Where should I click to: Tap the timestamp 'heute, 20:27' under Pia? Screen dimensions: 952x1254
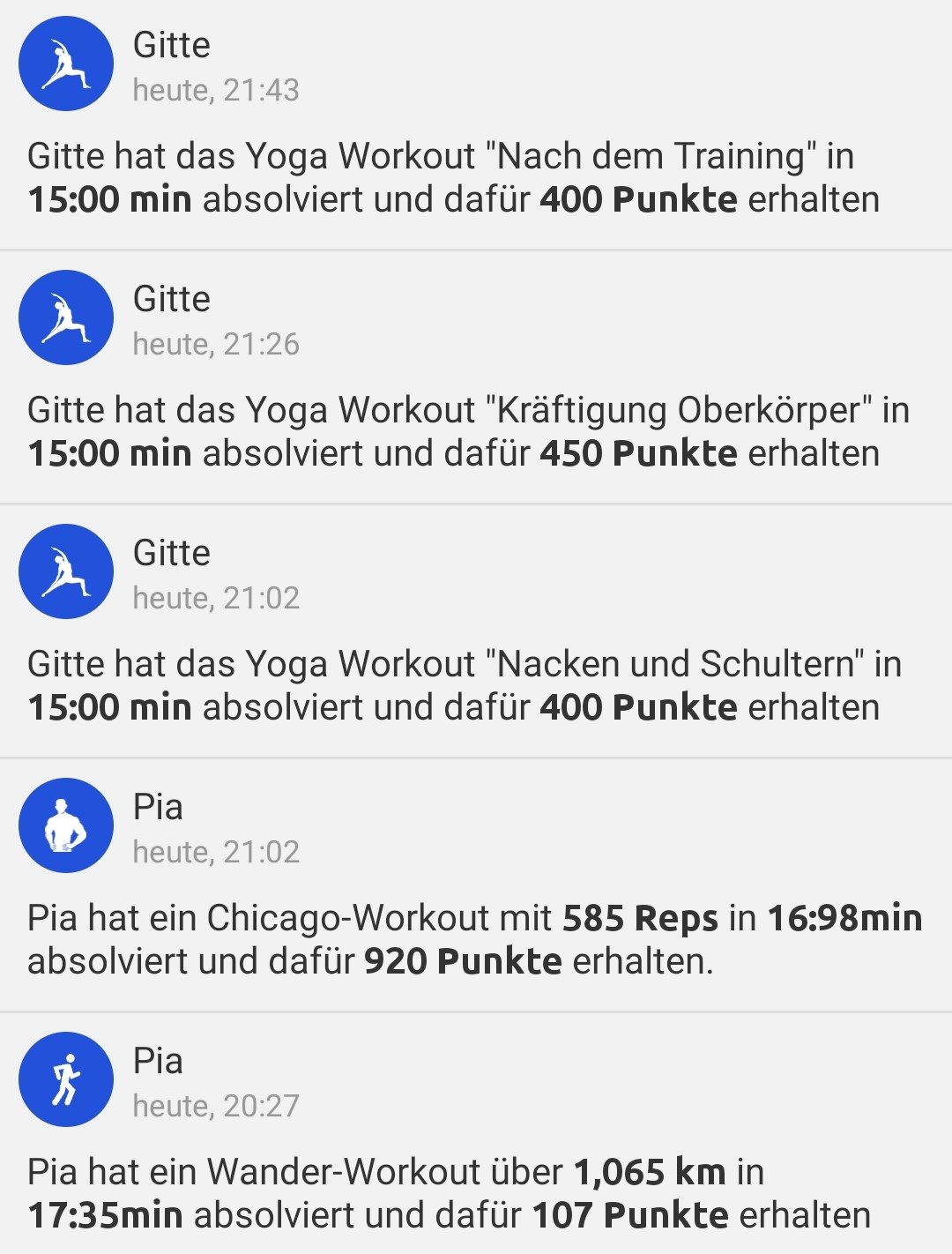click(x=217, y=1106)
